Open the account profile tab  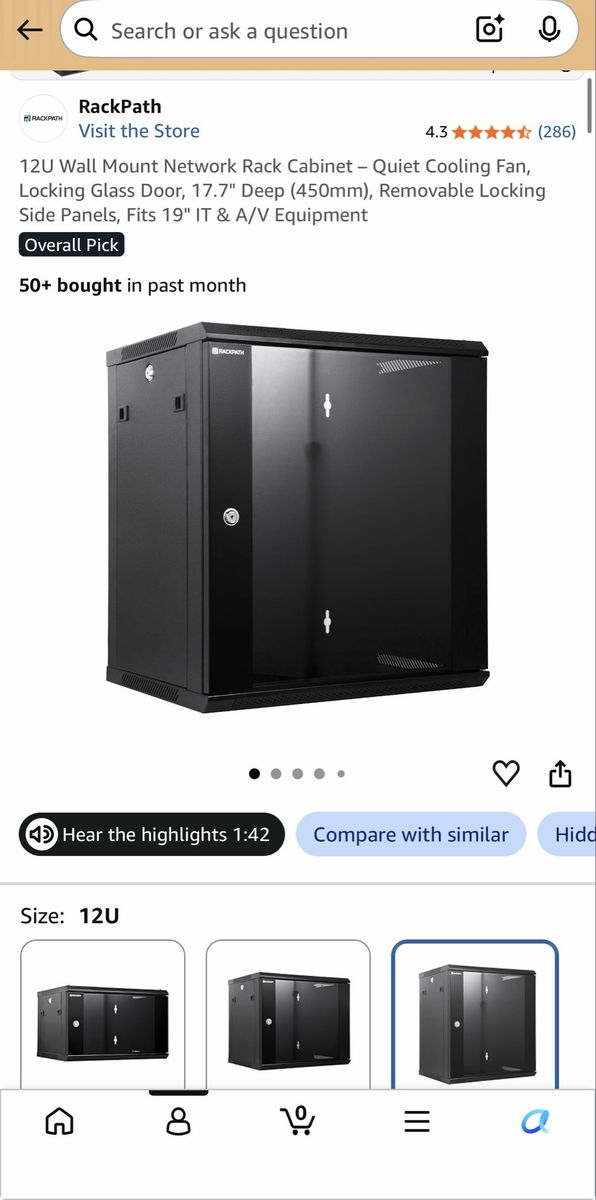click(x=178, y=1121)
